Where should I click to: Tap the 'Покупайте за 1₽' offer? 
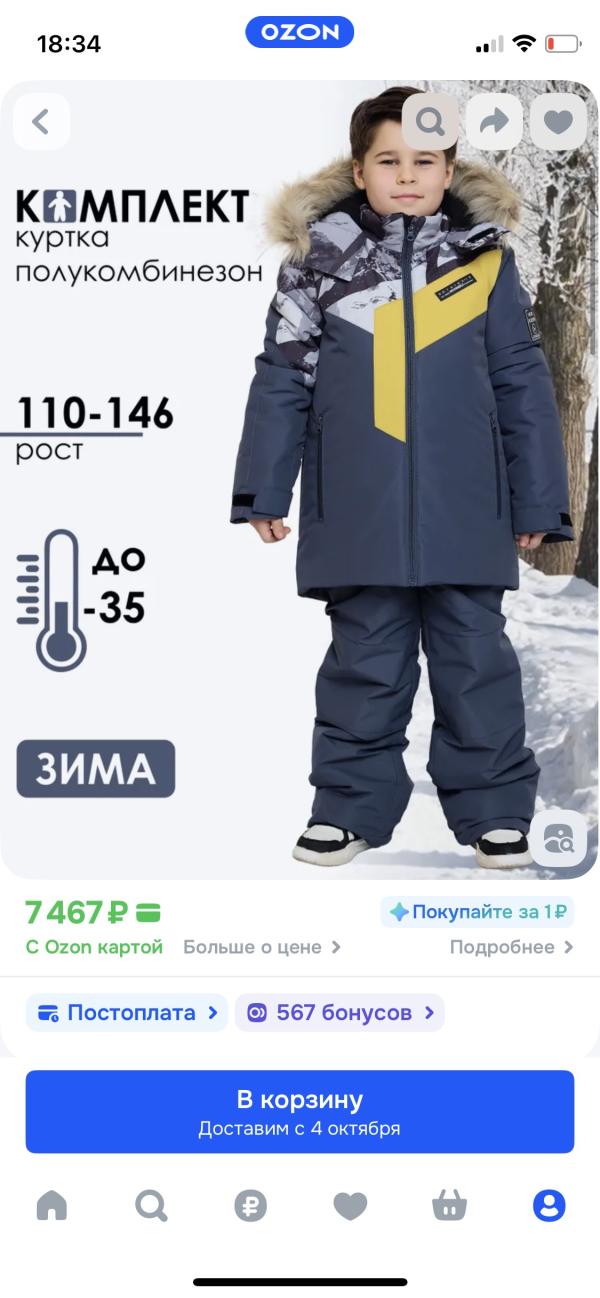(478, 911)
